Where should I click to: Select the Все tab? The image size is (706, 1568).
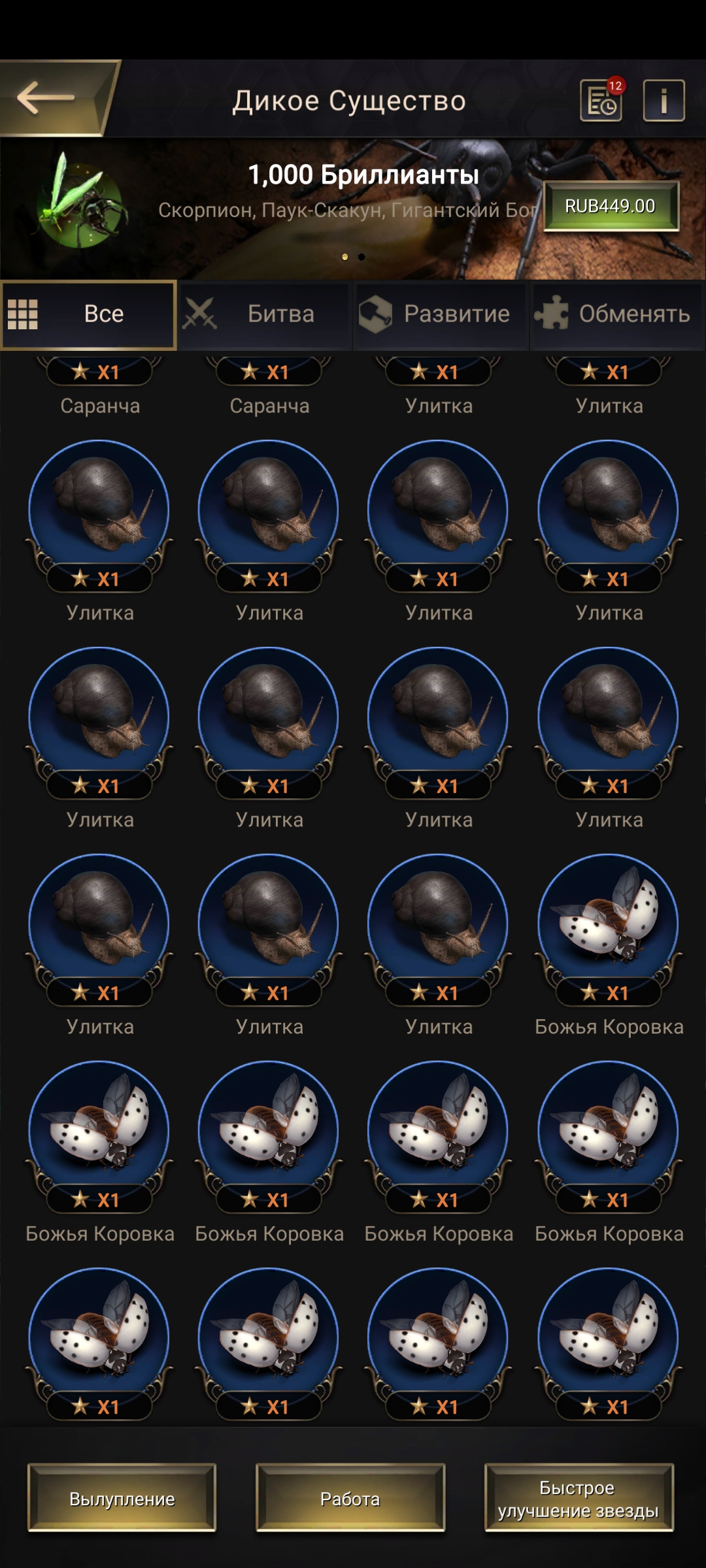[89, 314]
